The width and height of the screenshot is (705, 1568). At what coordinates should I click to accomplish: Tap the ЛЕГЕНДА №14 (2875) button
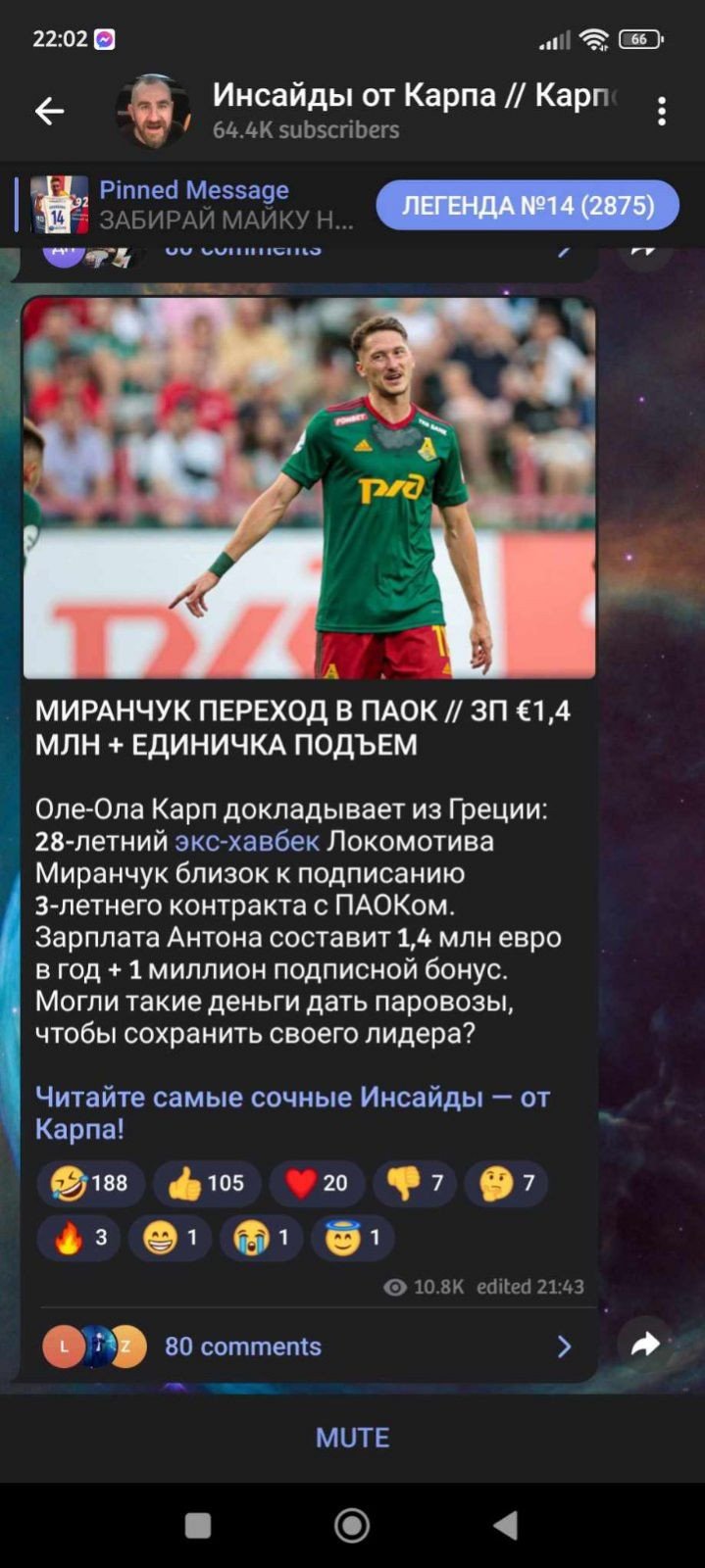[528, 205]
